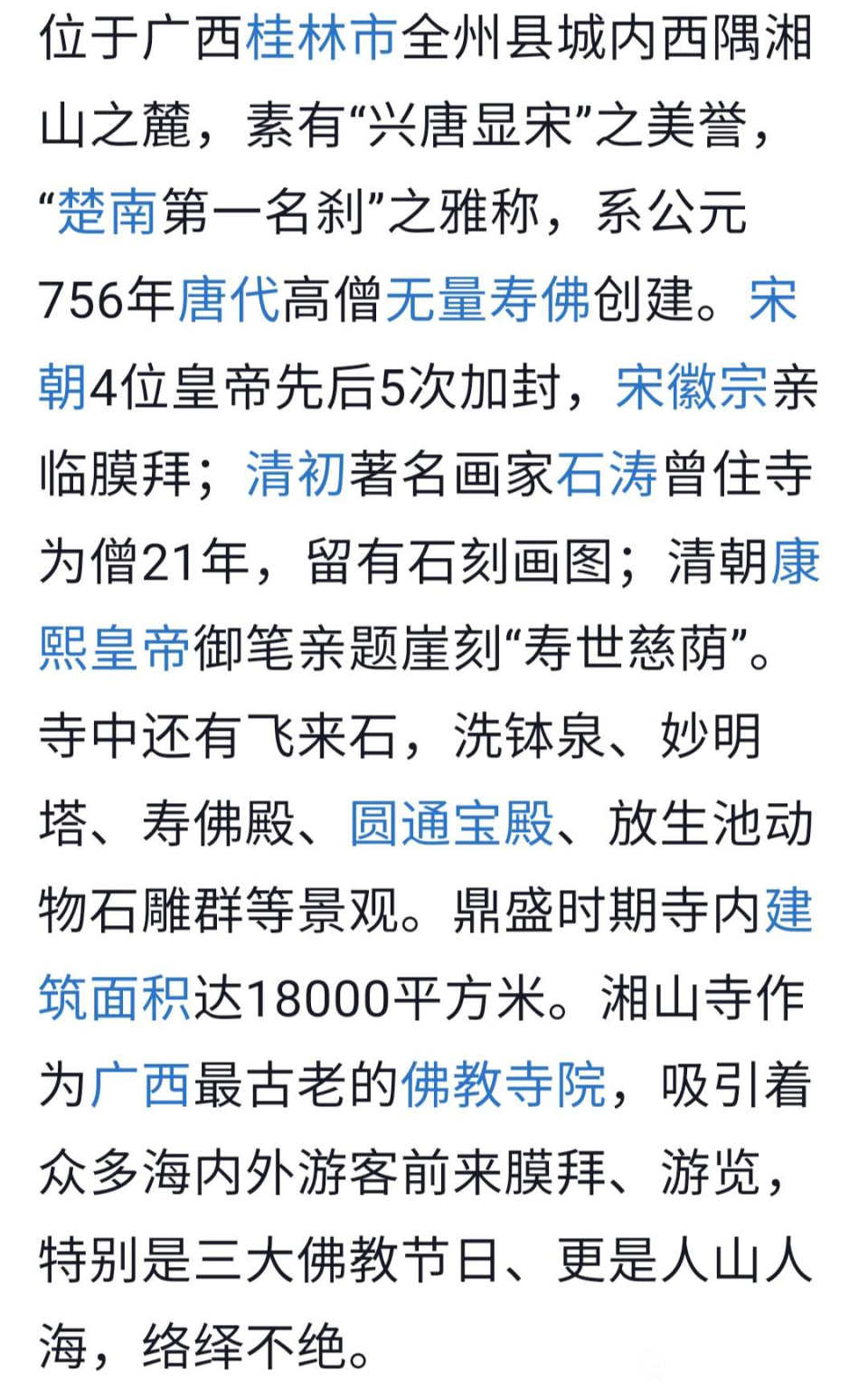View the 宋徽宗 linked entry
The image size is (868, 1390).
[692, 387]
